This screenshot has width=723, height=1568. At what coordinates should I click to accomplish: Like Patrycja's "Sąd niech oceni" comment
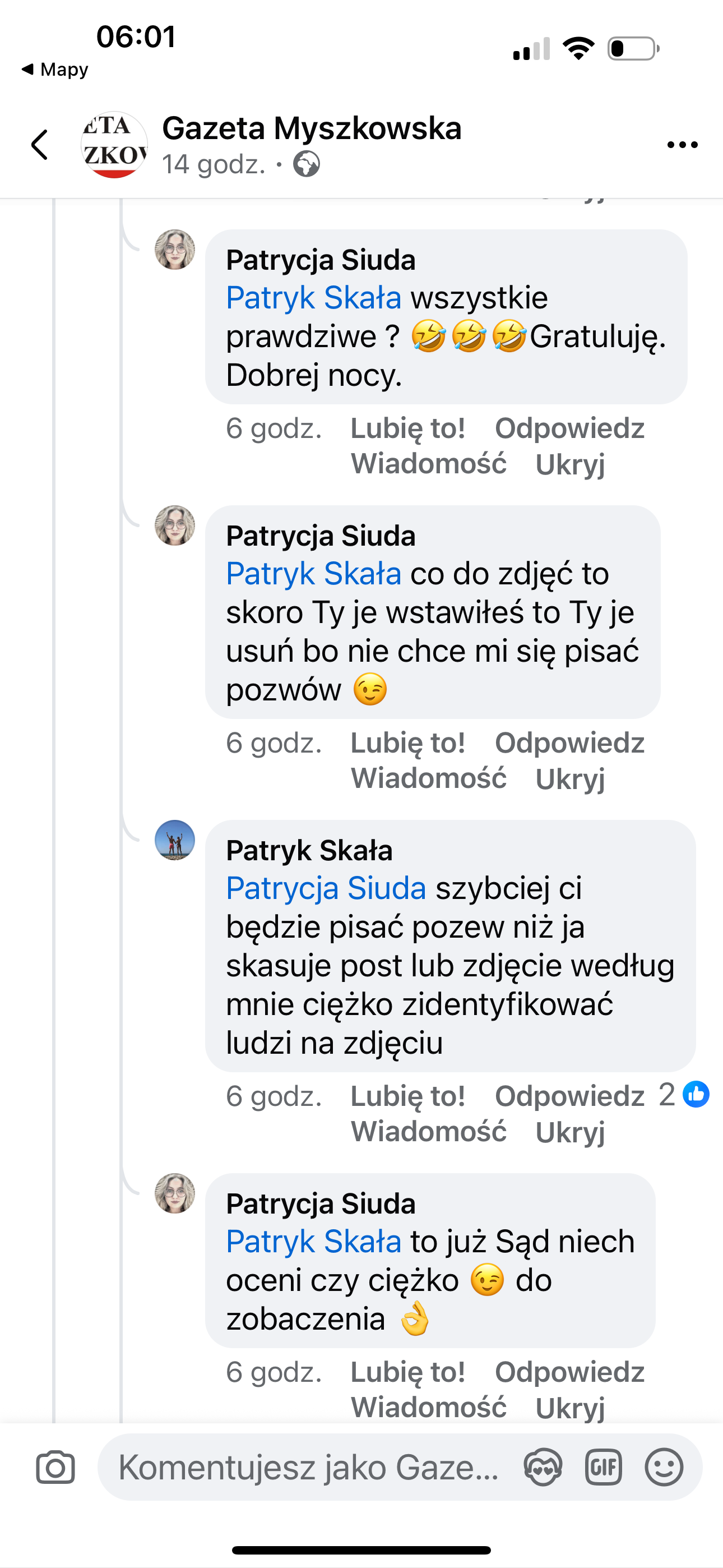[x=408, y=1372]
